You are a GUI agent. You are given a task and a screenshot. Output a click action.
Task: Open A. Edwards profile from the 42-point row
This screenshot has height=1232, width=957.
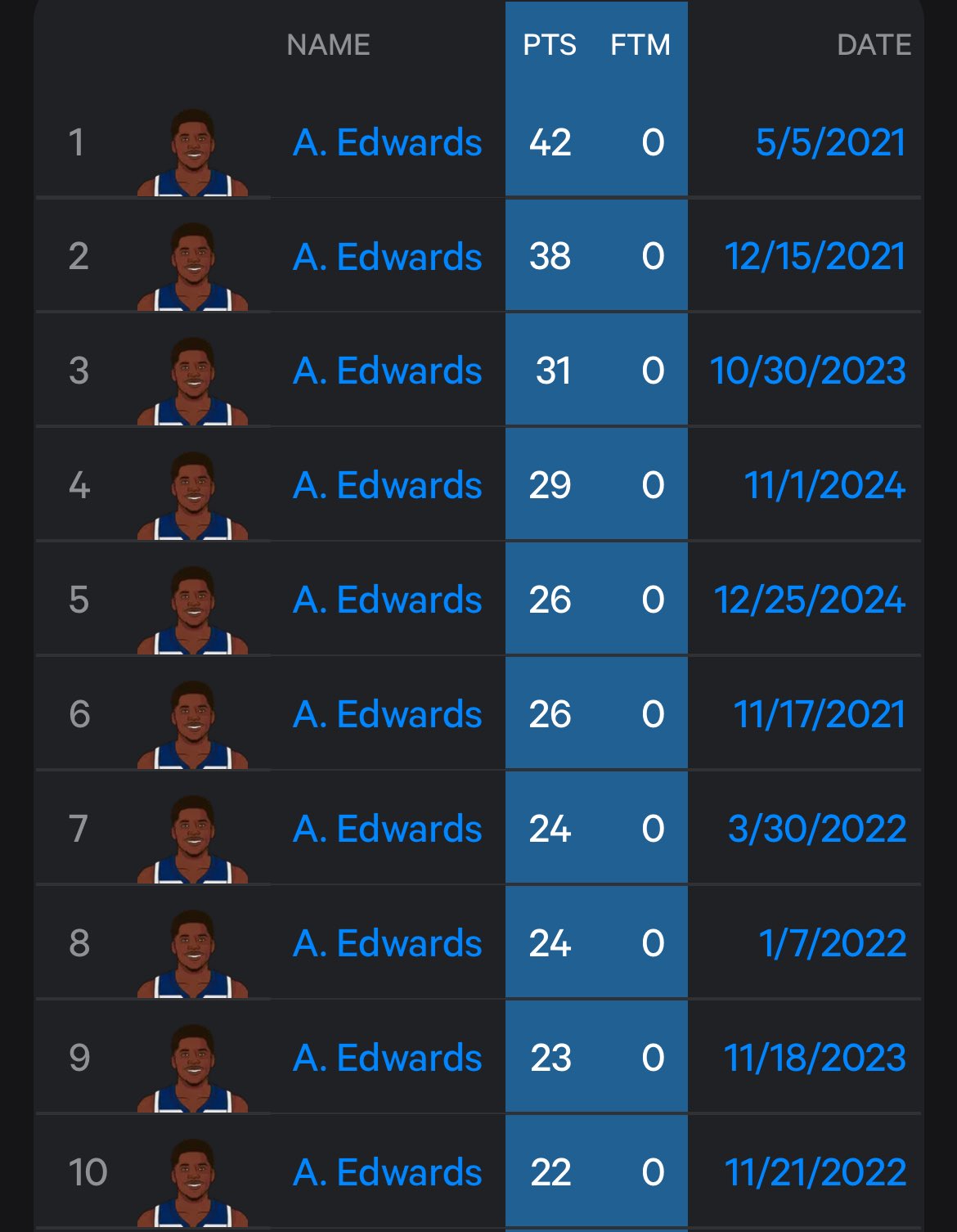(x=386, y=143)
